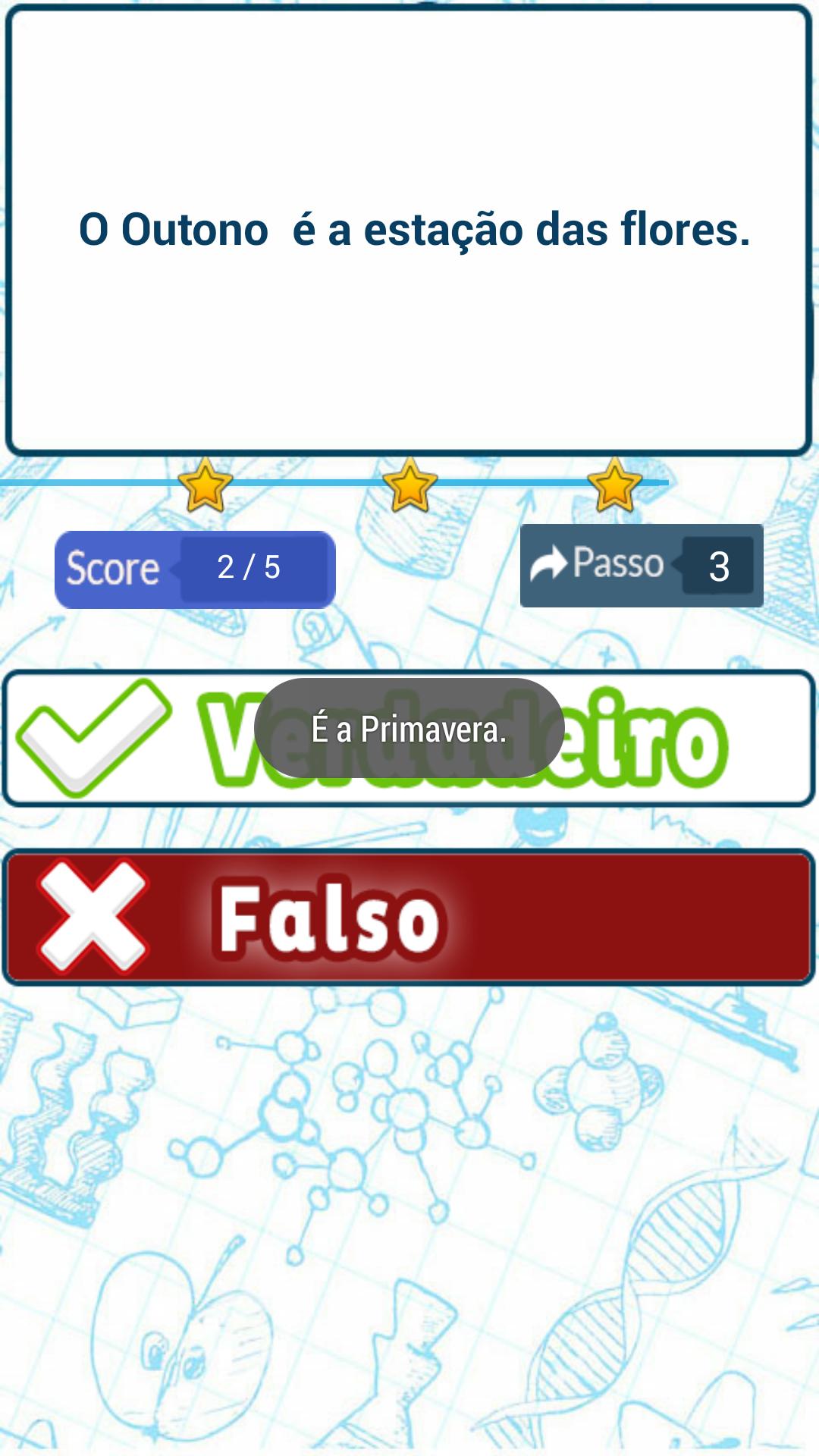Click inside the white question box

(x=409, y=356)
